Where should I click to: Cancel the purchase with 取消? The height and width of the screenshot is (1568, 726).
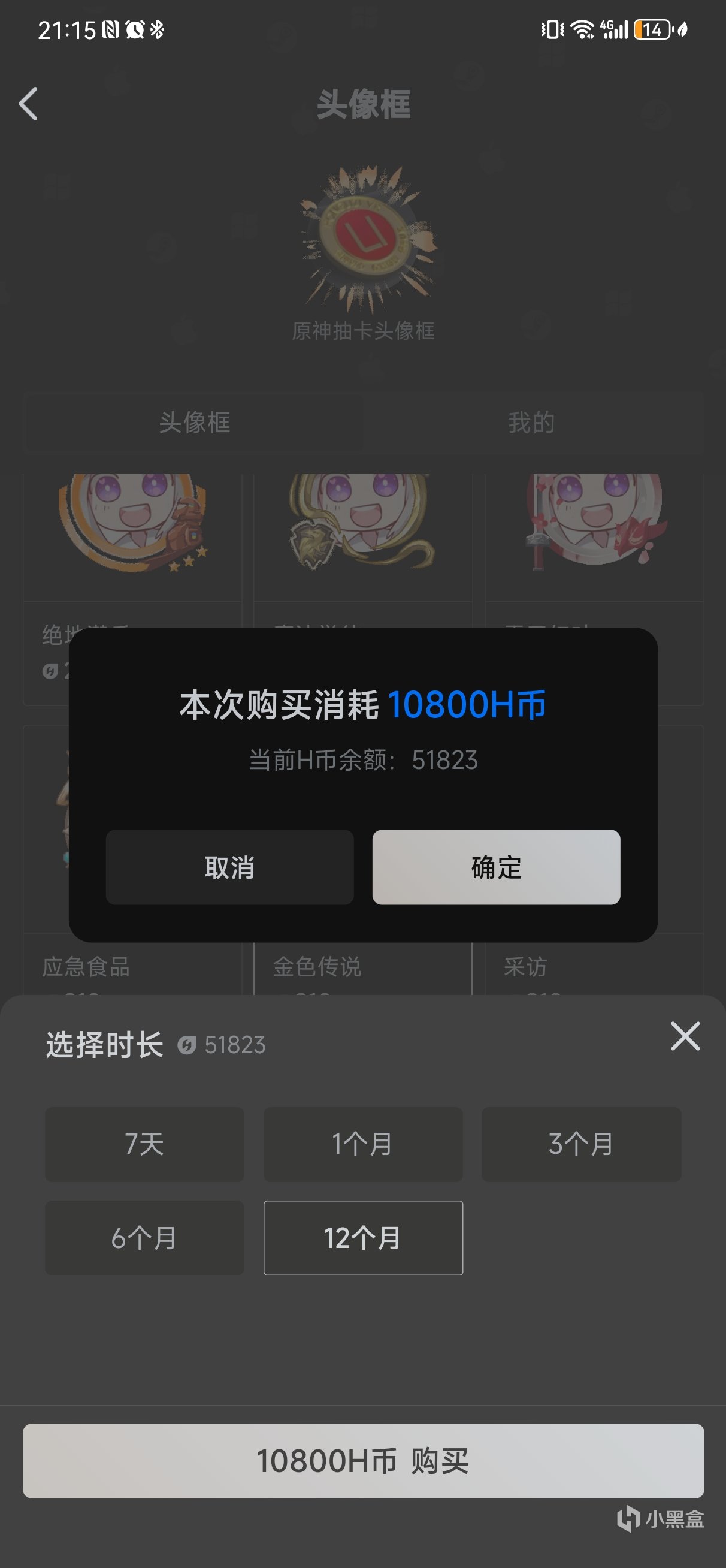point(229,867)
